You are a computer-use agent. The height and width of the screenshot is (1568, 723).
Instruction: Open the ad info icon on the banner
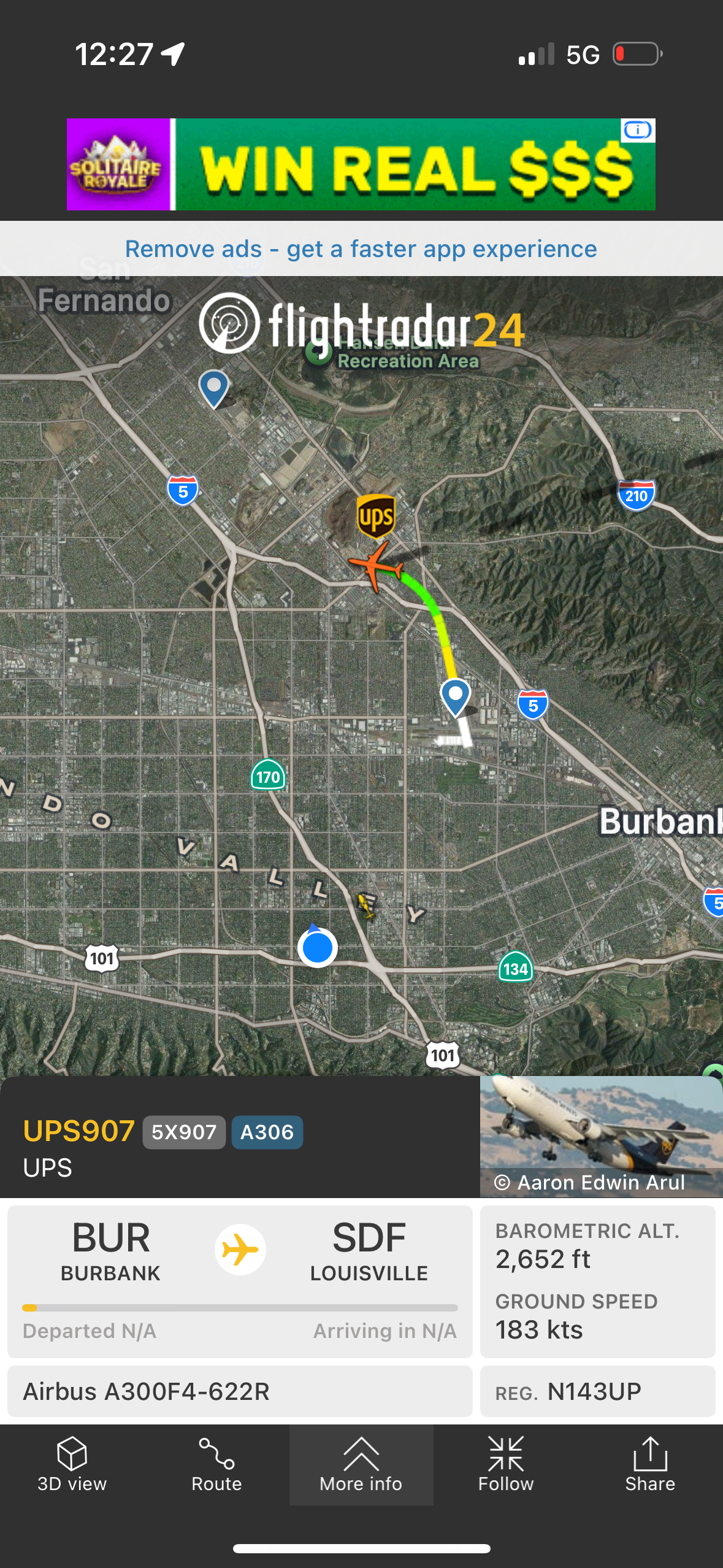638,130
